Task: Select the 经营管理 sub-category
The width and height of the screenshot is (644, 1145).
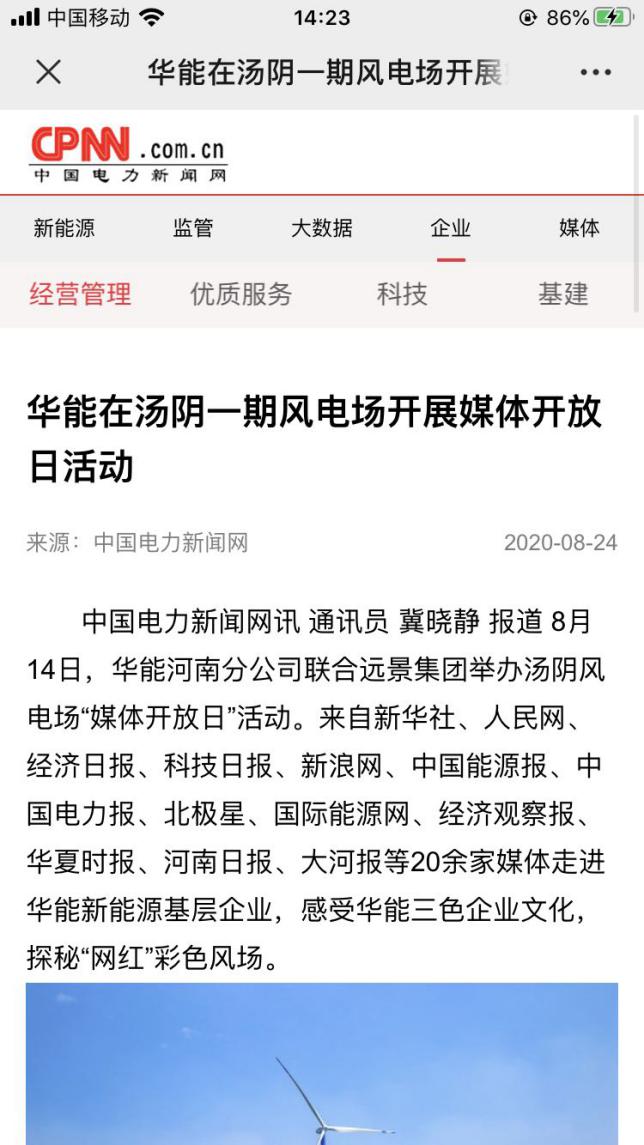Action: [x=80, y=294]
